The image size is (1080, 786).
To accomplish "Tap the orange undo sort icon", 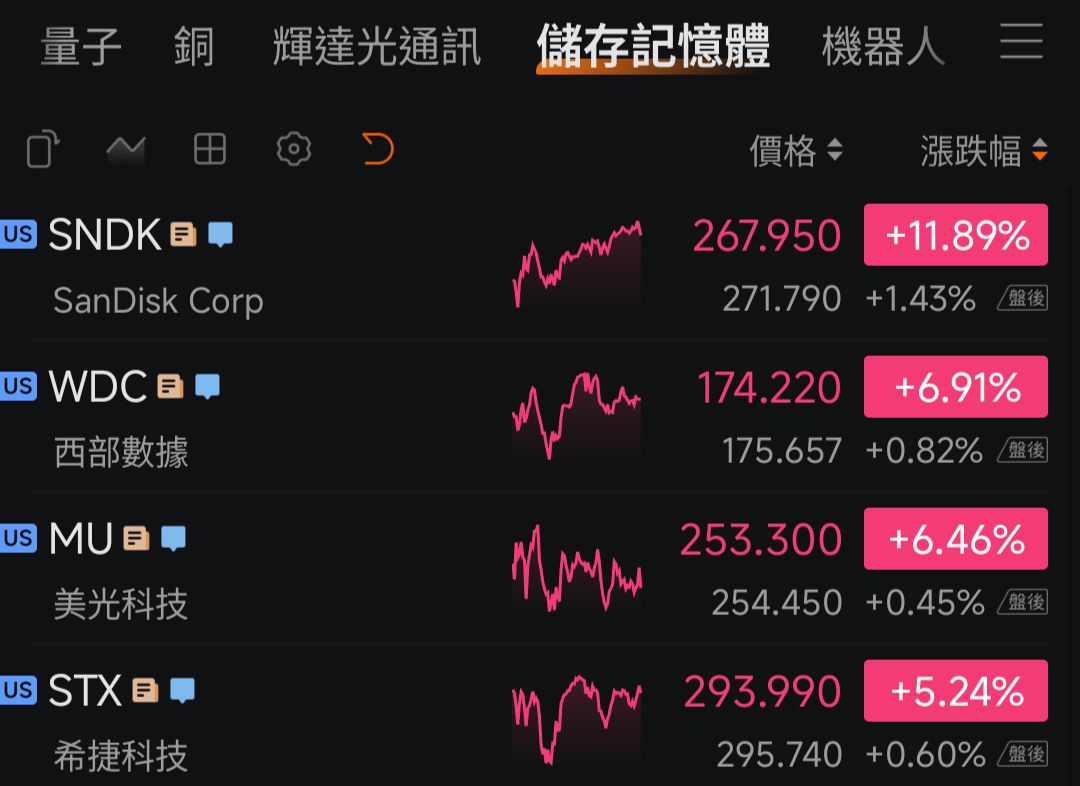I will [x=378, y=150].
